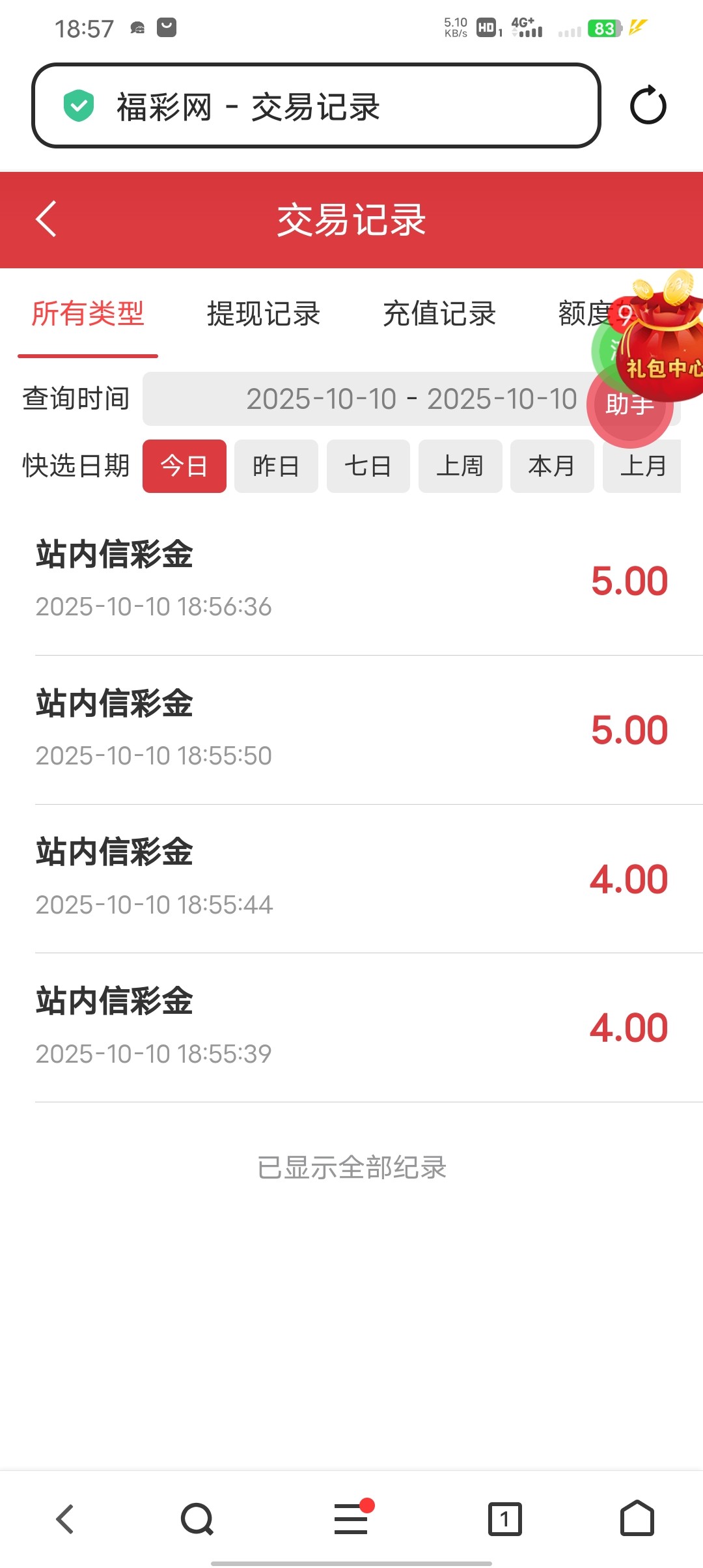Tap the refresh icon beside the address bar
Screen dimensions: 703x1568
pyautogui.click(x=648, y=105)
